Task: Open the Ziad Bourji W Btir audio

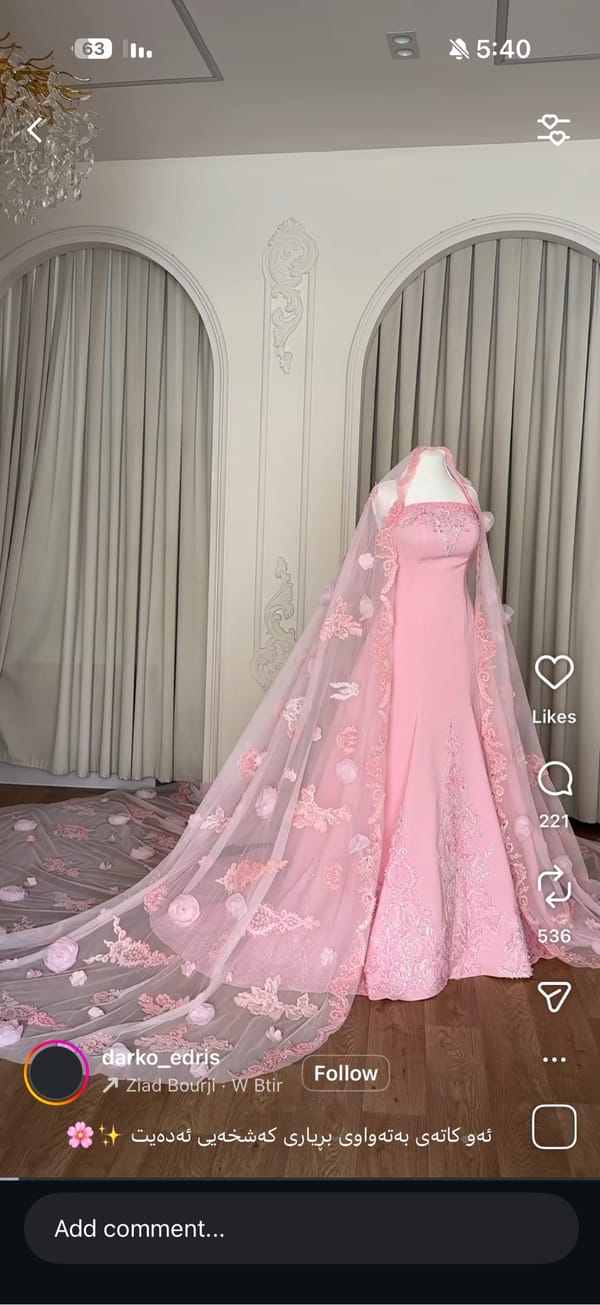Action: coord(195,1085)
